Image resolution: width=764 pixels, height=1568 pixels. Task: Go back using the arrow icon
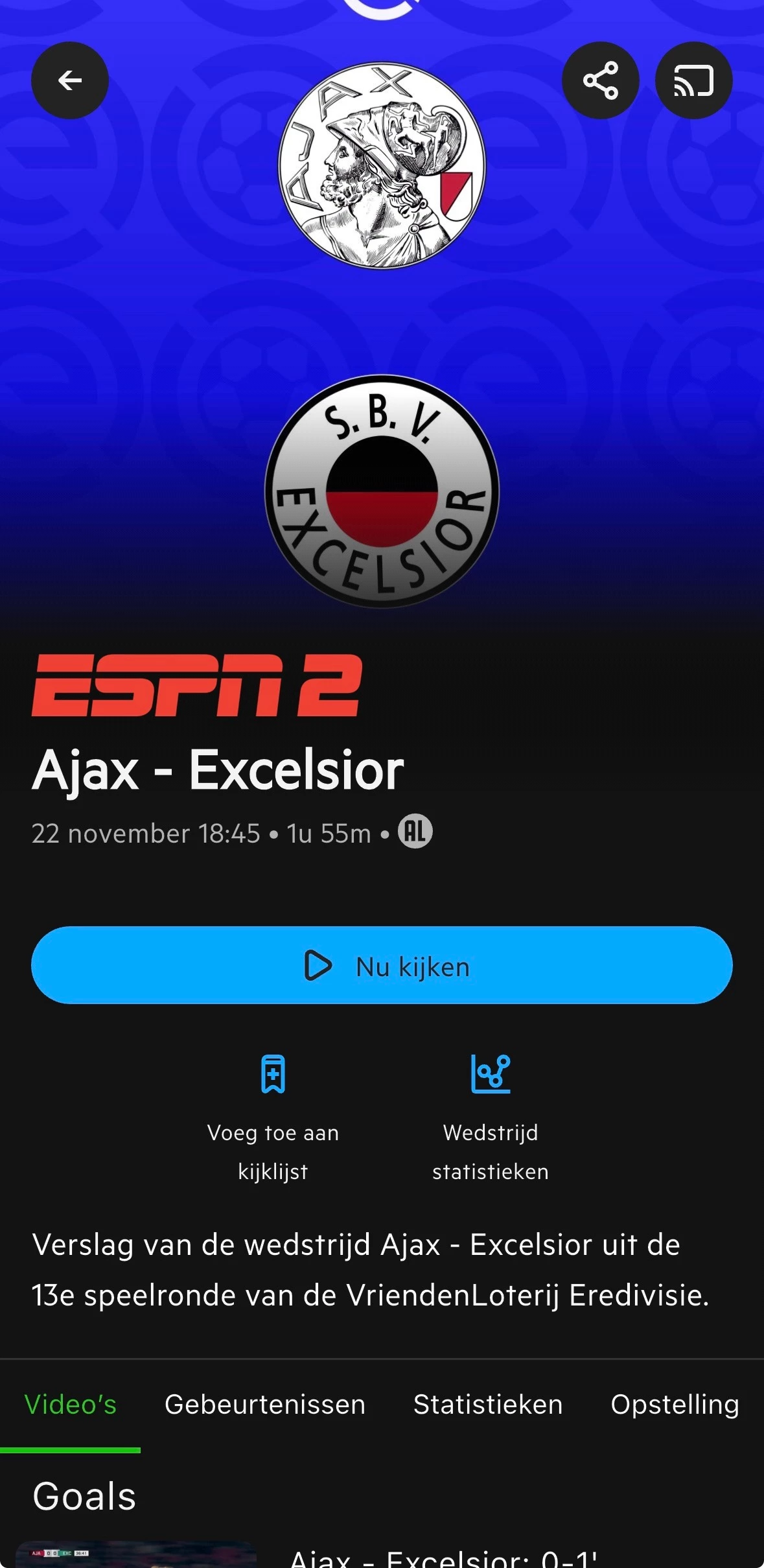point(70,80)
